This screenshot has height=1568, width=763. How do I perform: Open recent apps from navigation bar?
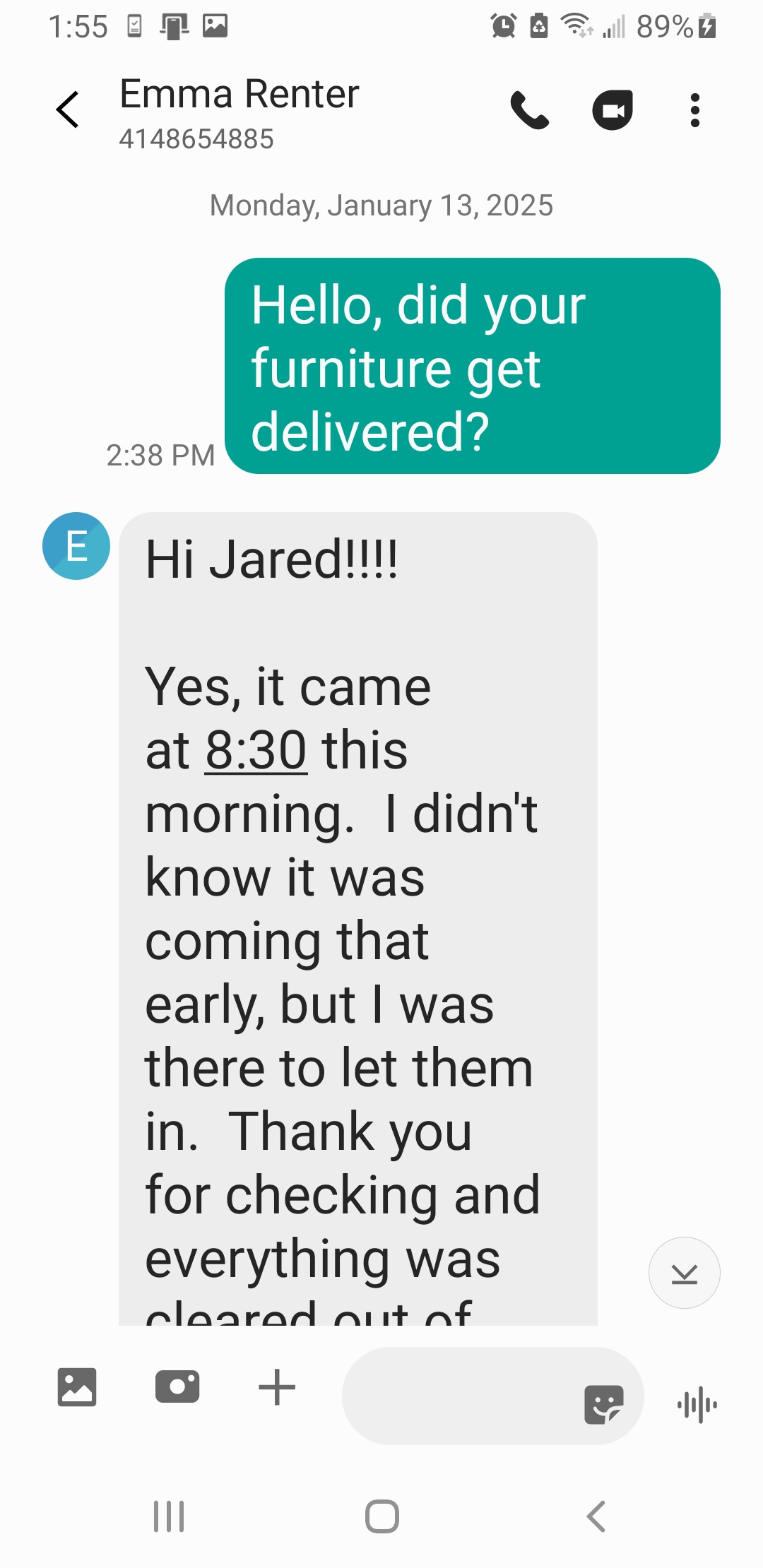[x=169, y=1516]
